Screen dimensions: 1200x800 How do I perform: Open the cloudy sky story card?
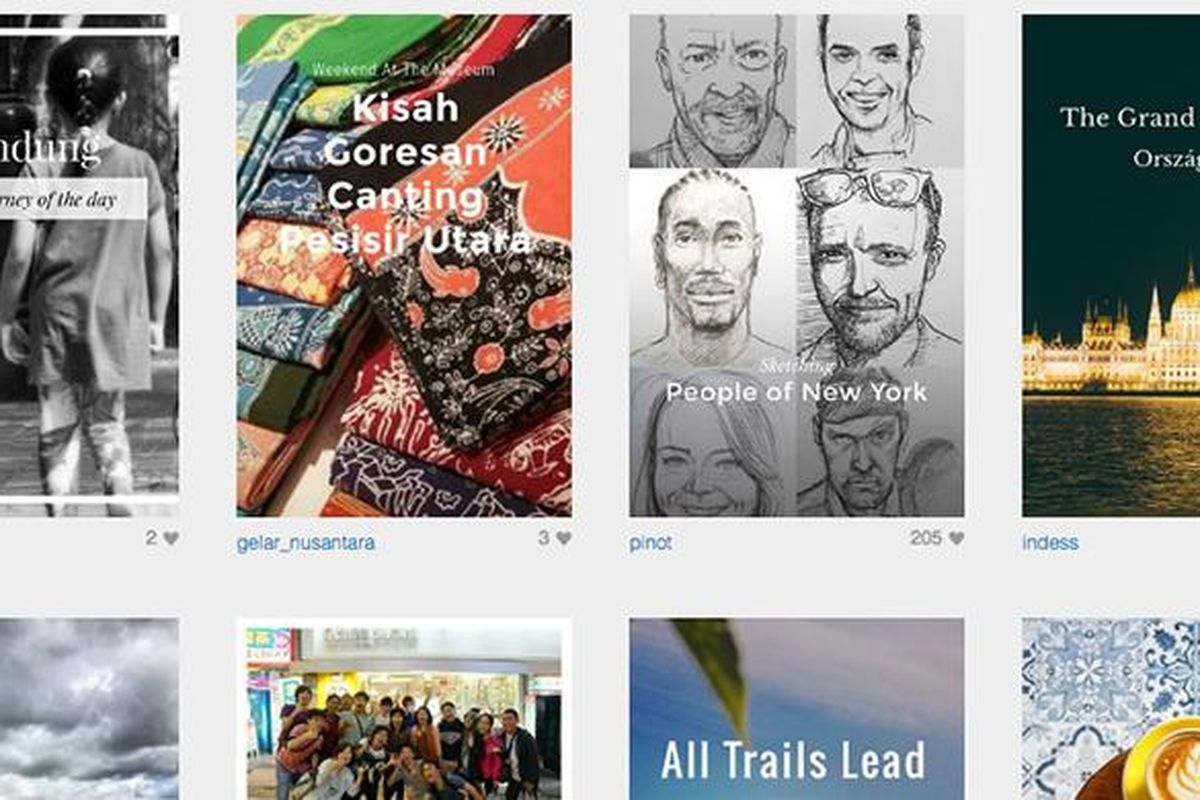tap(88, 710)
